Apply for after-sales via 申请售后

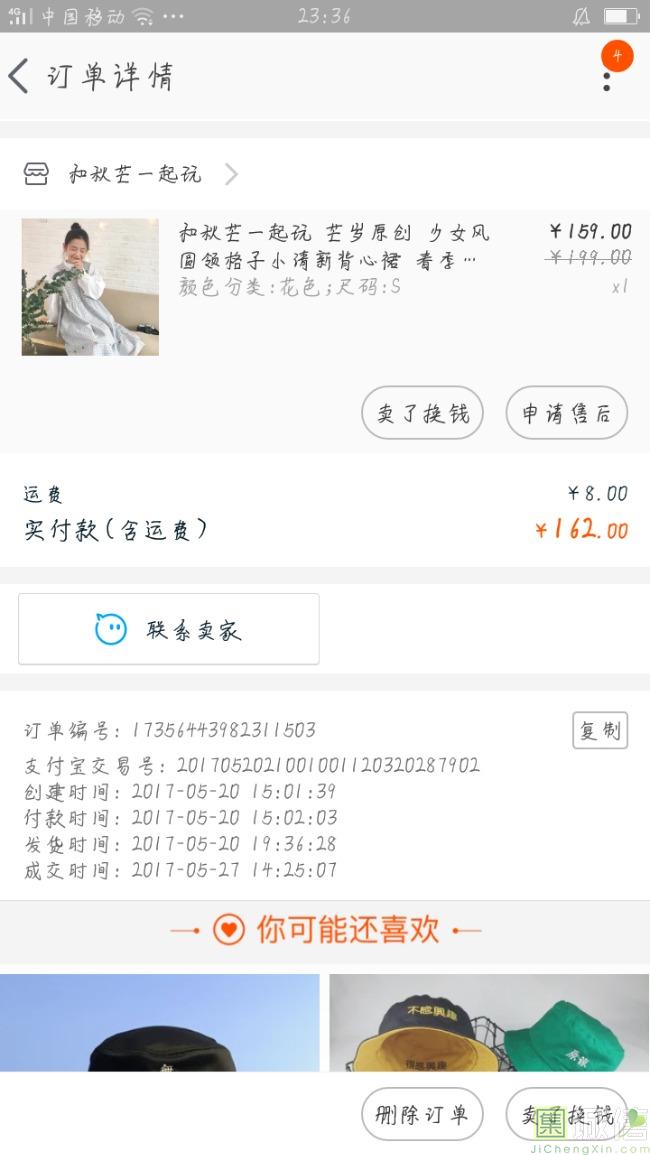click(x=566, y=413)
